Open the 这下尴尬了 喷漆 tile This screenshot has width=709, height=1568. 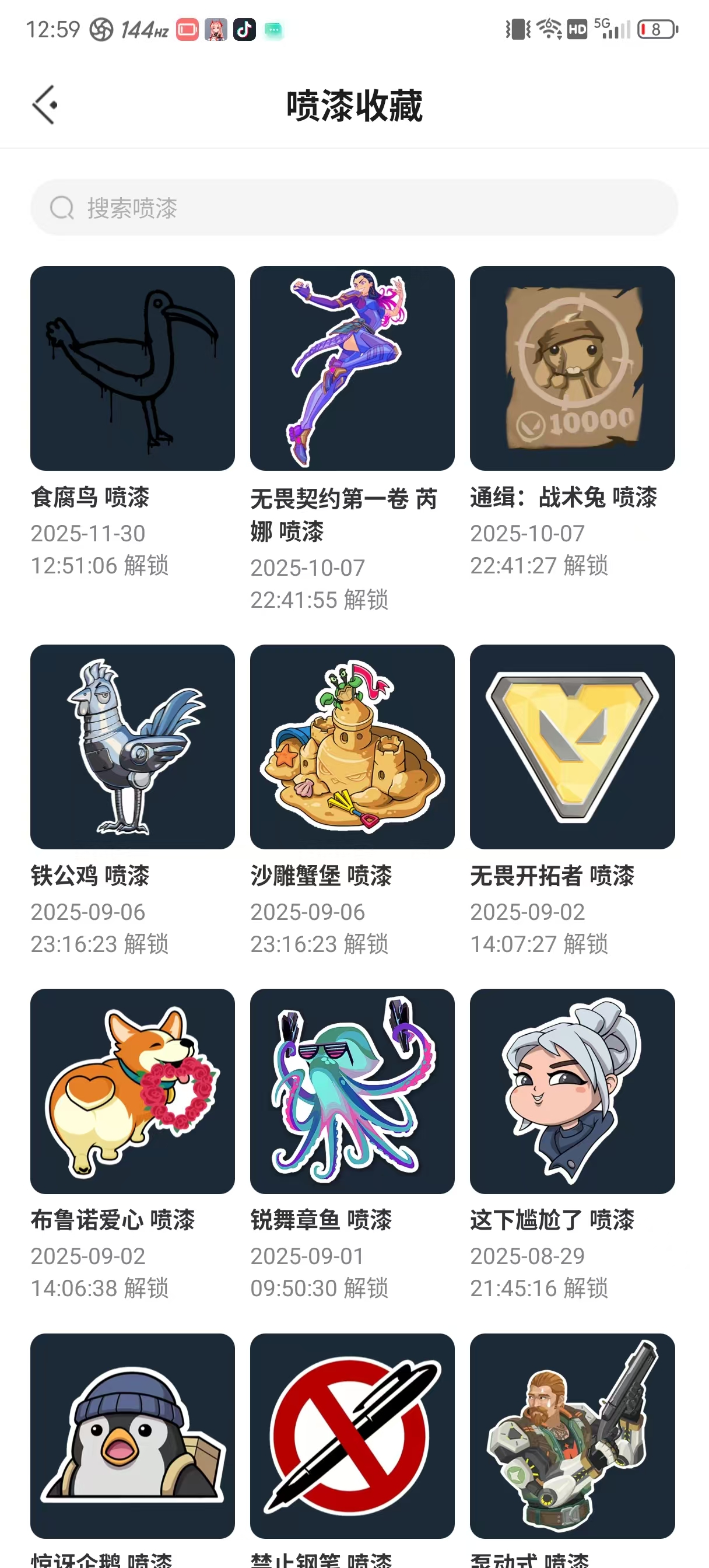[x=572, y=1091]
